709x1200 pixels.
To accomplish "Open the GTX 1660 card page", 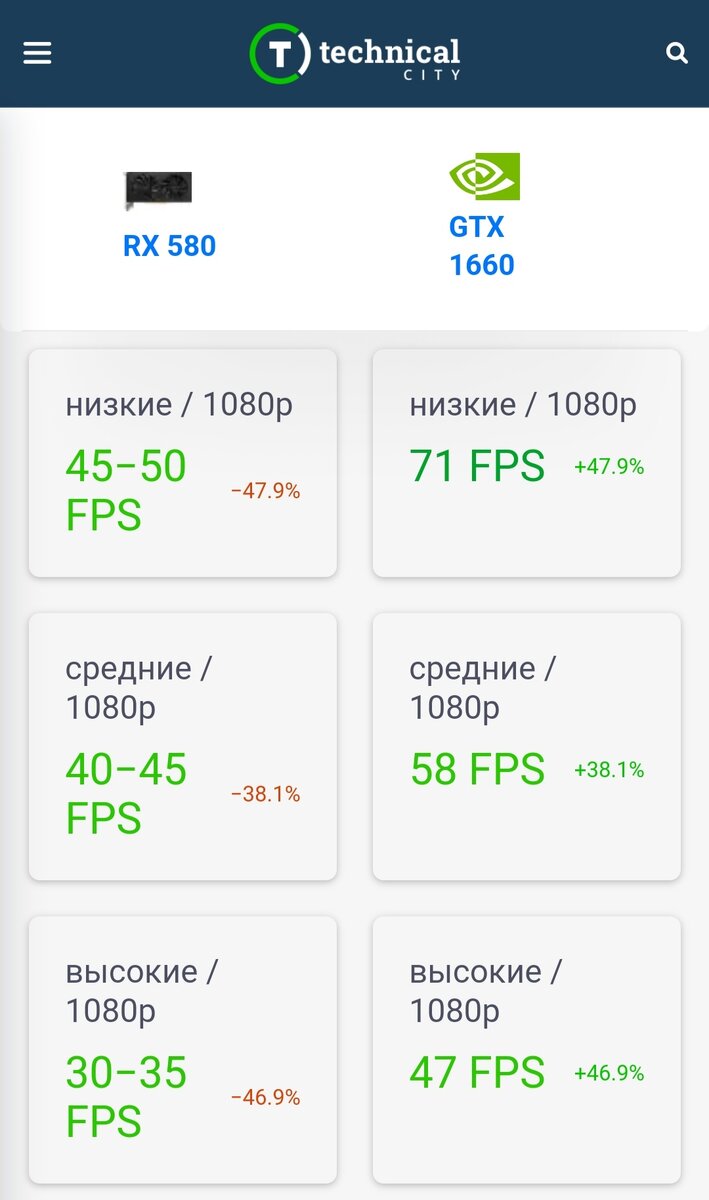I will pos(482,246).
